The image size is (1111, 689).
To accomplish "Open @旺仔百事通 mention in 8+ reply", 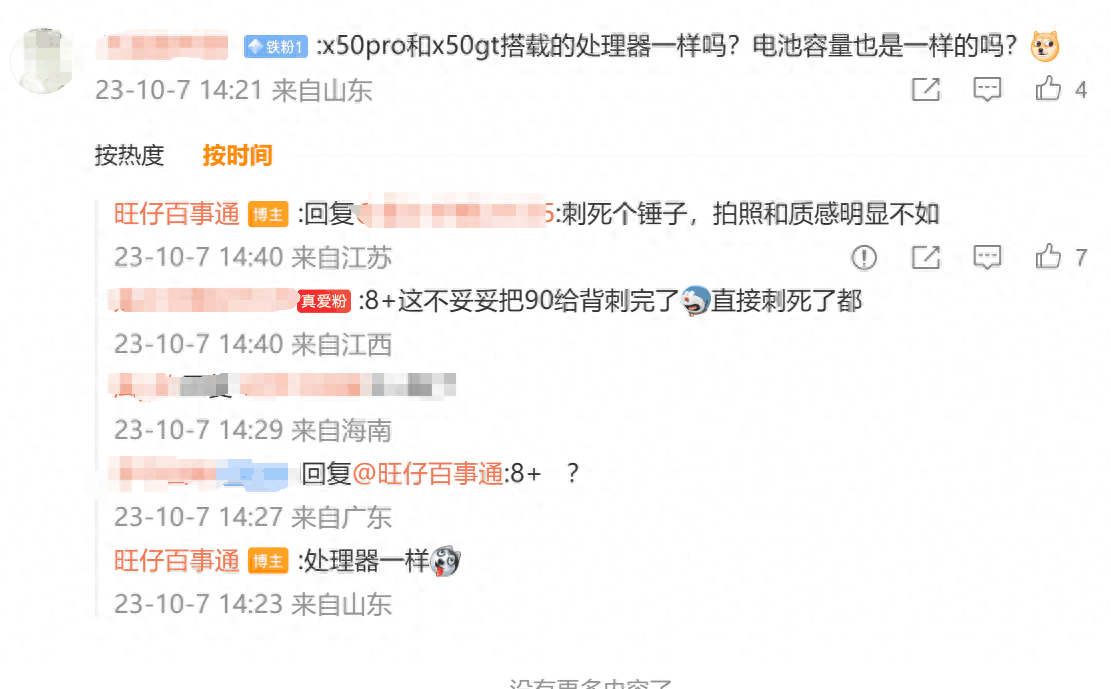I will [429, 474].
